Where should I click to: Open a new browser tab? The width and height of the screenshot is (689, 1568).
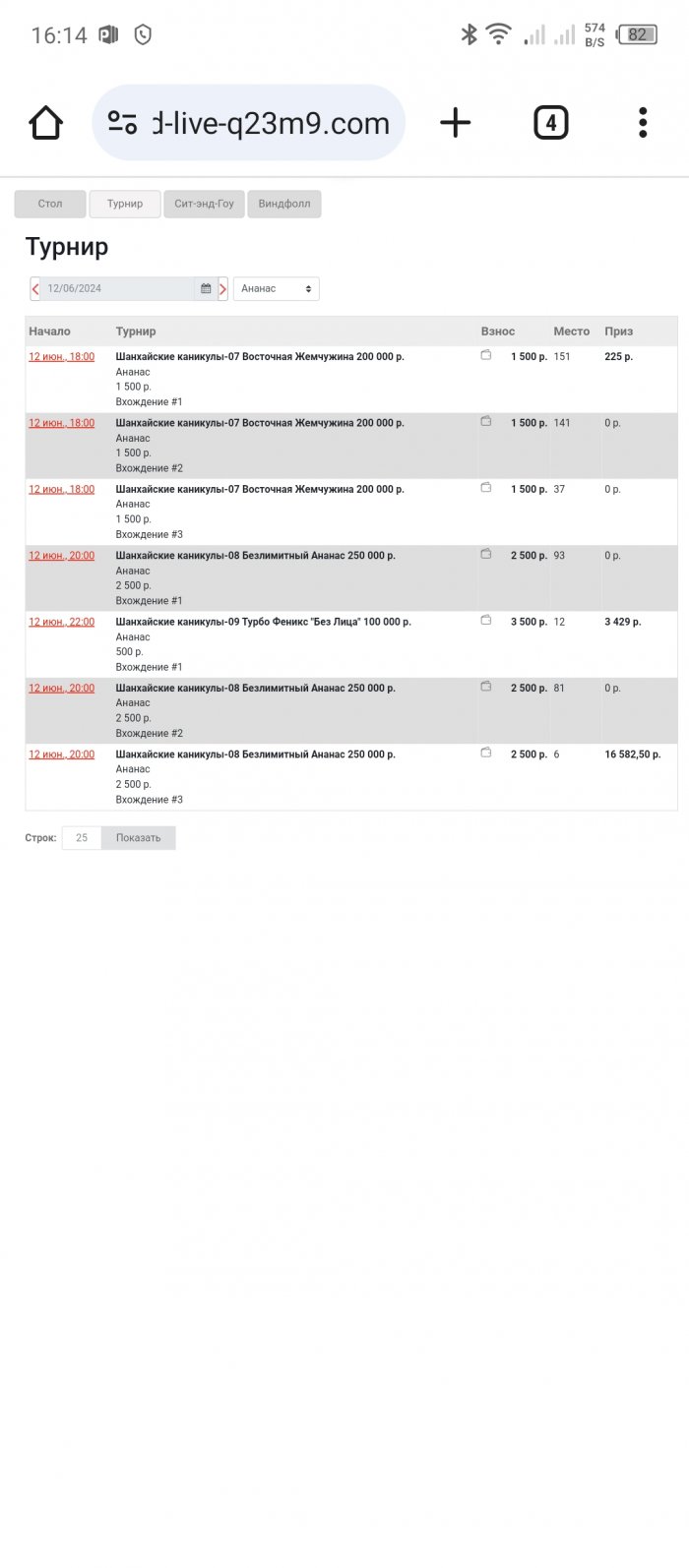pos(455,123)
